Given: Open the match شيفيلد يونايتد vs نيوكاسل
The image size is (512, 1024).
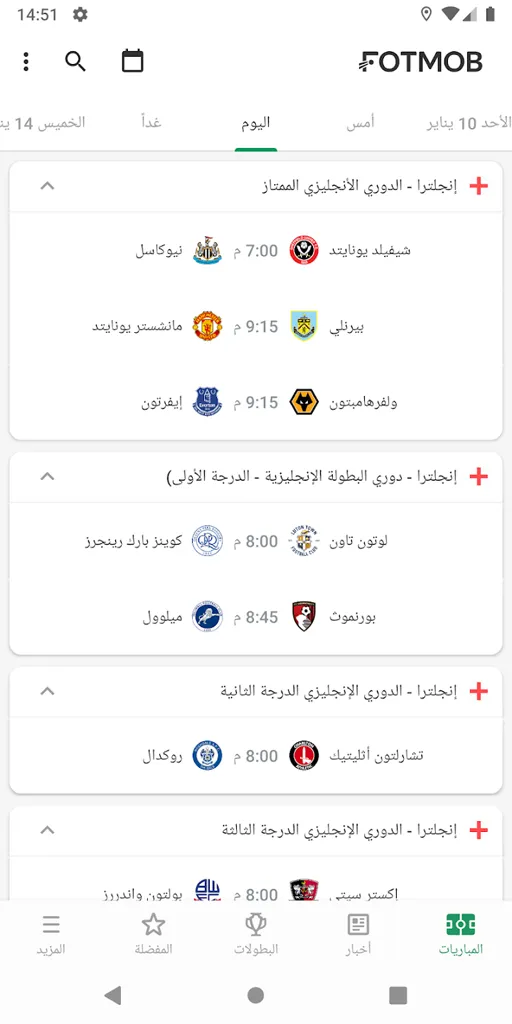Looking at the screenshot, I should pos(256,250).
